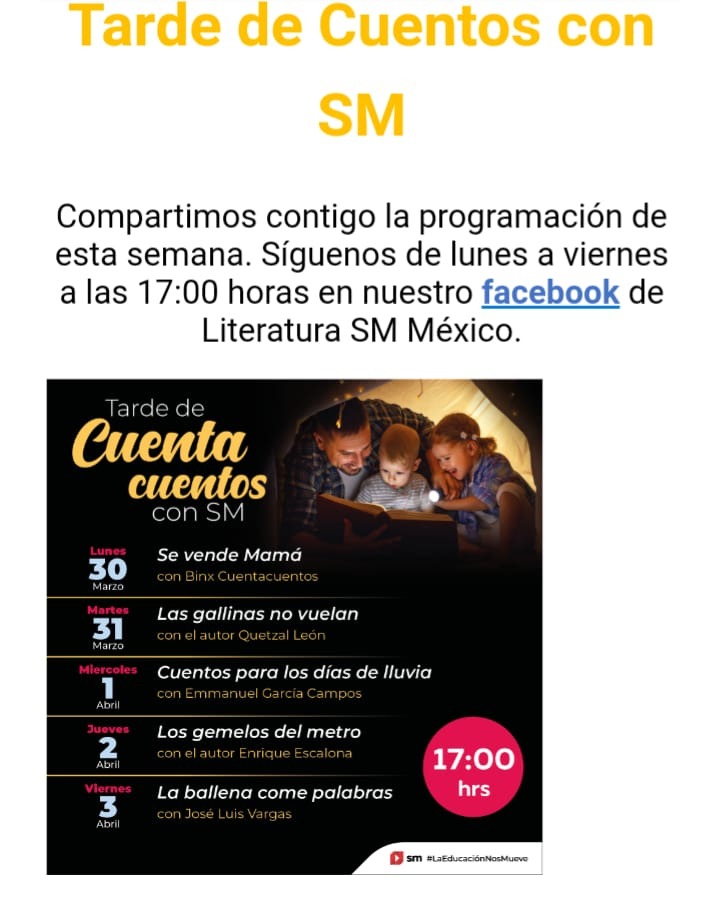713x898 pixels.
Task: Open the facebook link in the text
Action: point(550,294)
